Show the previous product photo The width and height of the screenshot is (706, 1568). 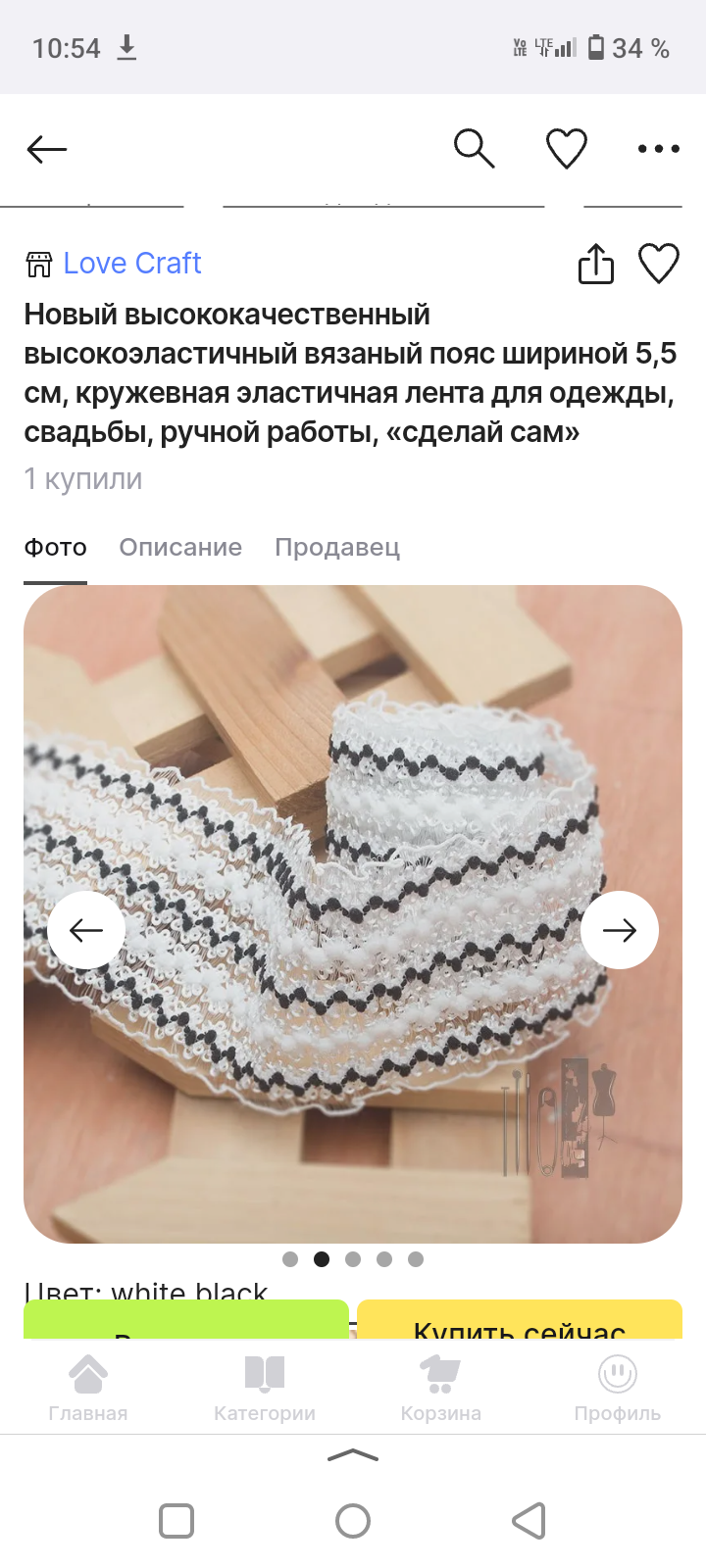86,930
